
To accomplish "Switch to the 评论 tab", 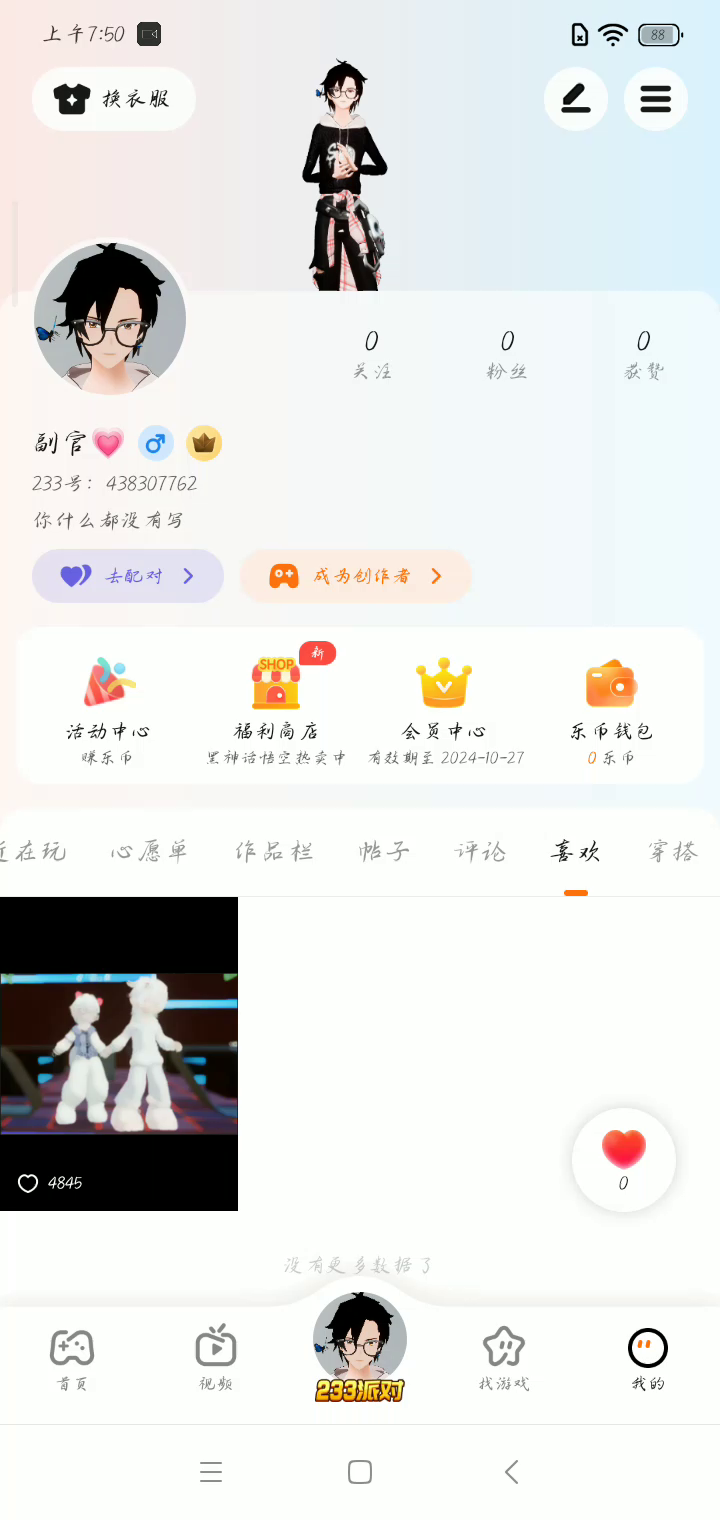I will pos(480,852).
